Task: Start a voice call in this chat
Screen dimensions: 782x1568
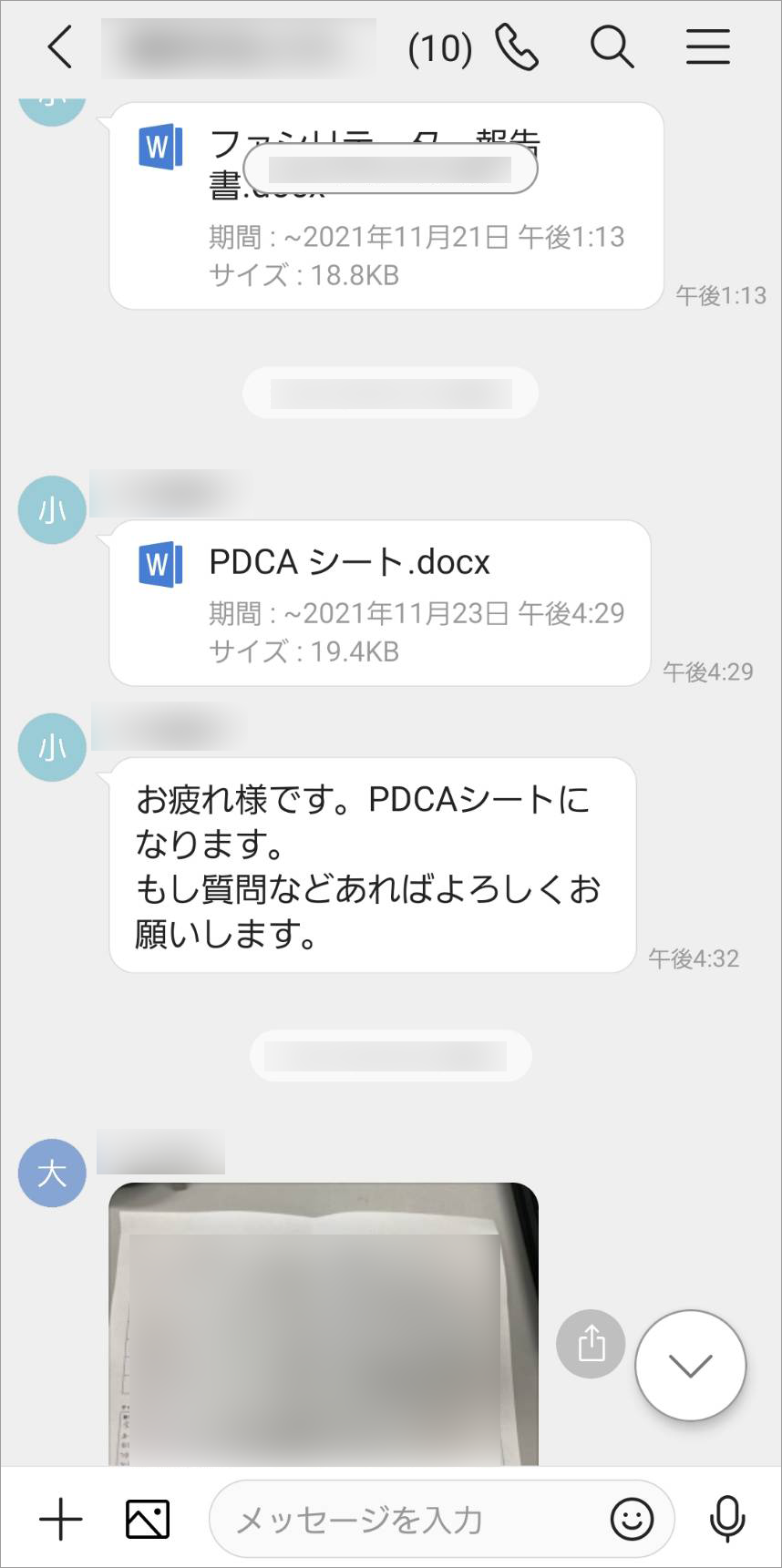Action: (x=517, y=47)
